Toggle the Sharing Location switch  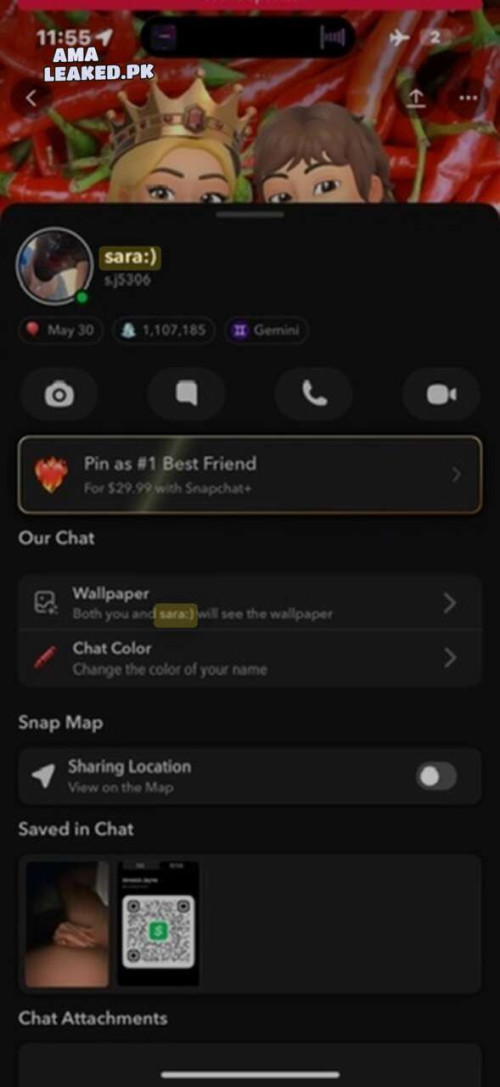436,776
